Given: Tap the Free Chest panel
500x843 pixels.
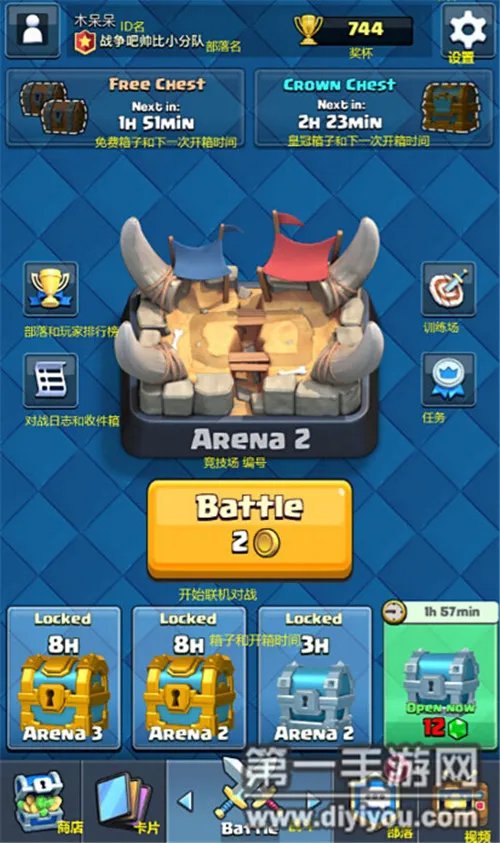Looking at the screenshot, I should click(x=125, y=108).
